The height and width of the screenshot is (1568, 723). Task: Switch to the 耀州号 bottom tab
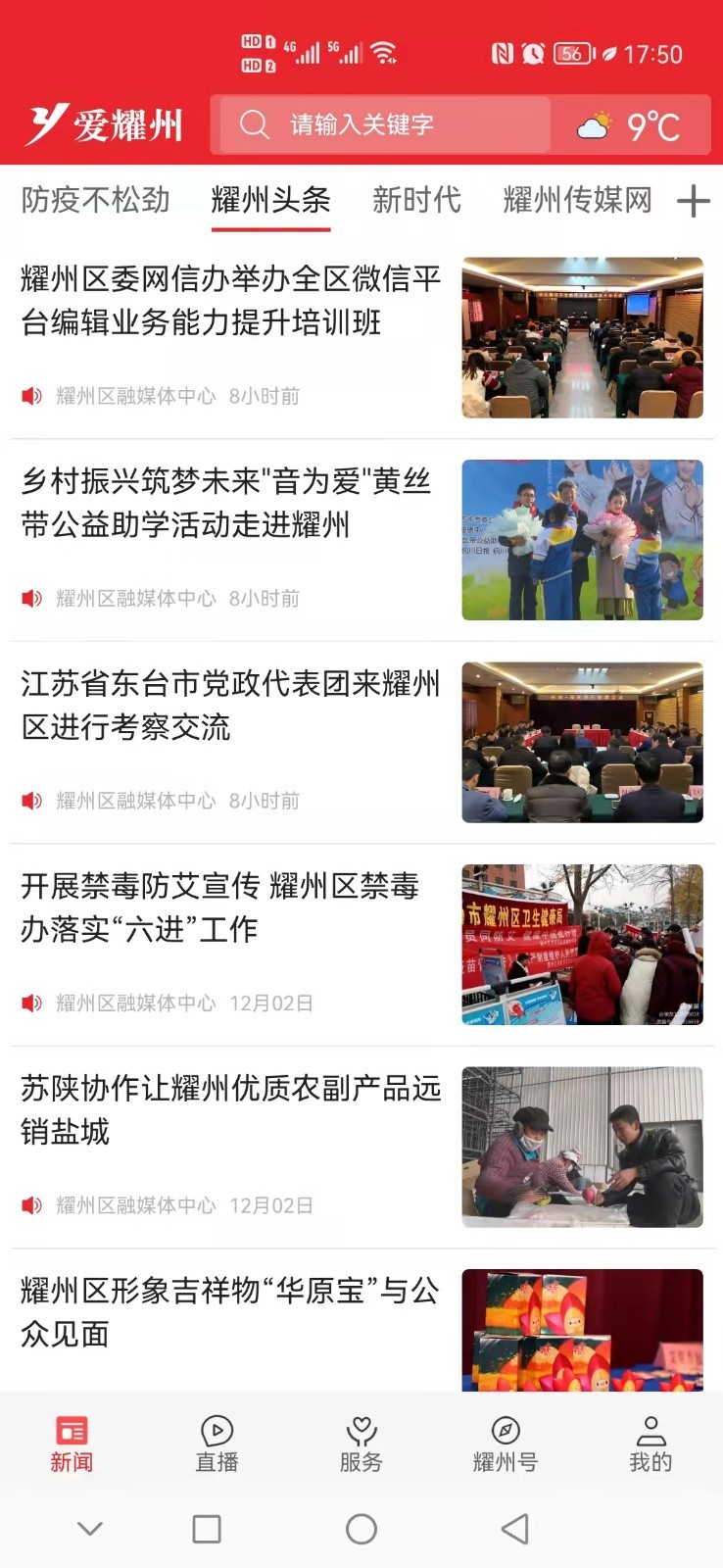point(506,1444)
